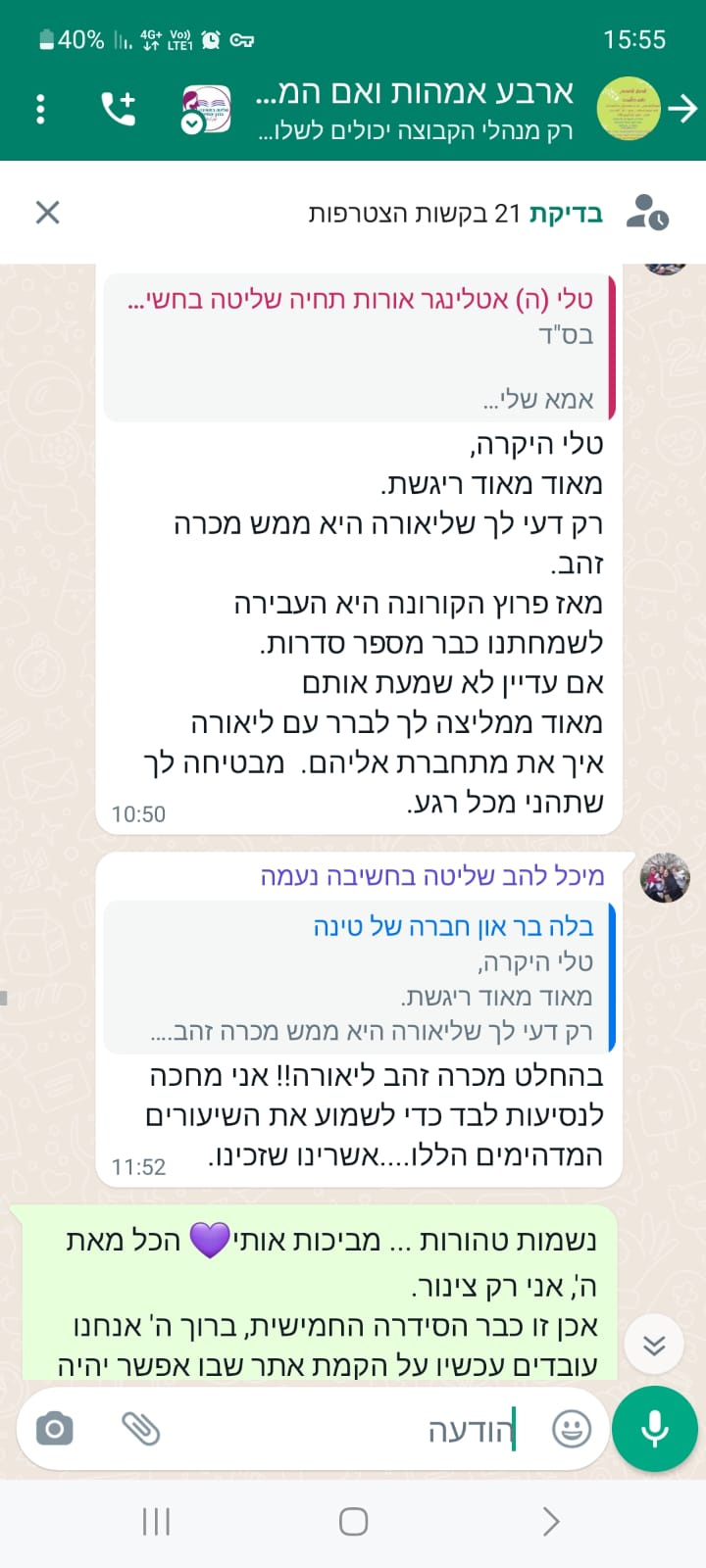This screenshot has width=706, height=1568.
Task: Go back using the header arrow
Action: click(x=682, y=108)
